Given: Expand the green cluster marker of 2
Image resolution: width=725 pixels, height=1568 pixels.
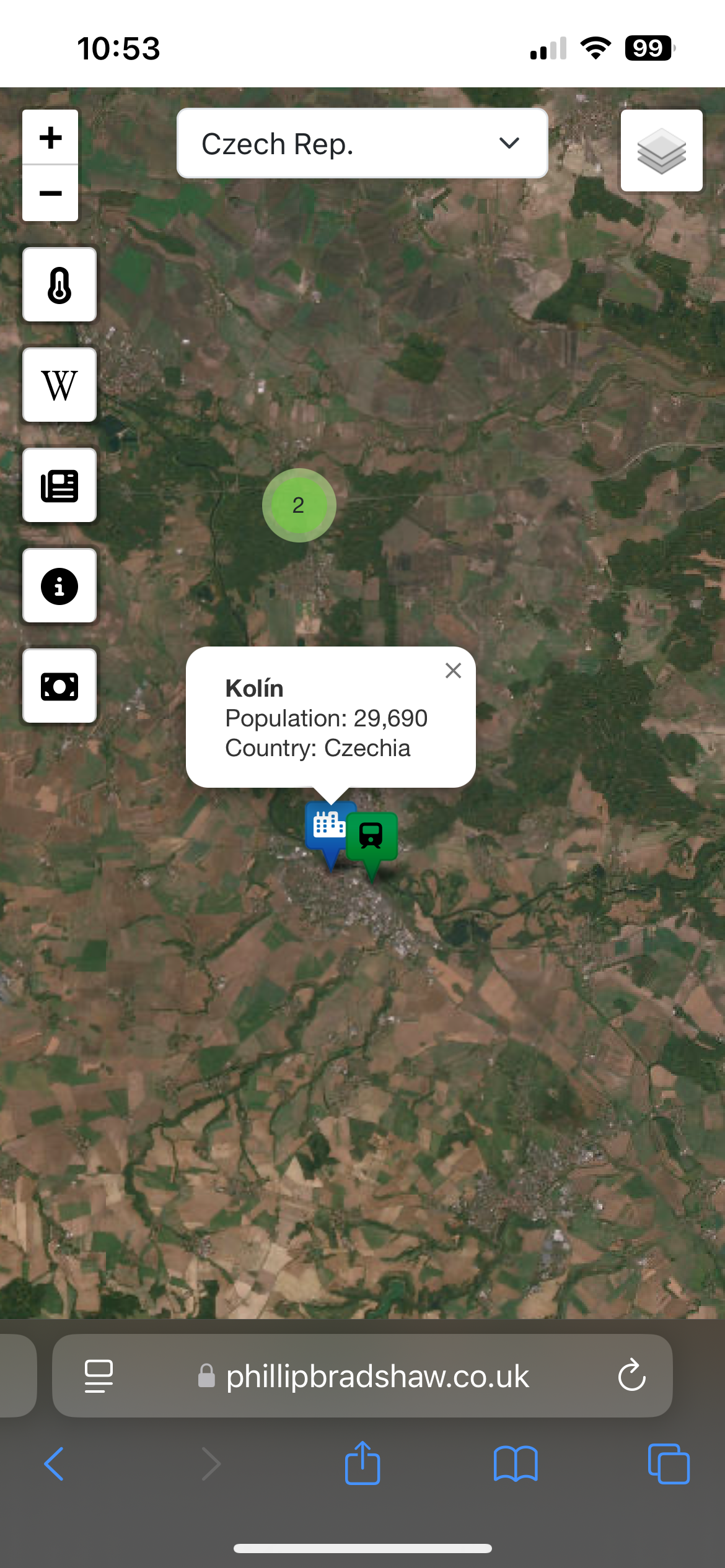Looking at the screenshot, I should (x=299, y=505).
